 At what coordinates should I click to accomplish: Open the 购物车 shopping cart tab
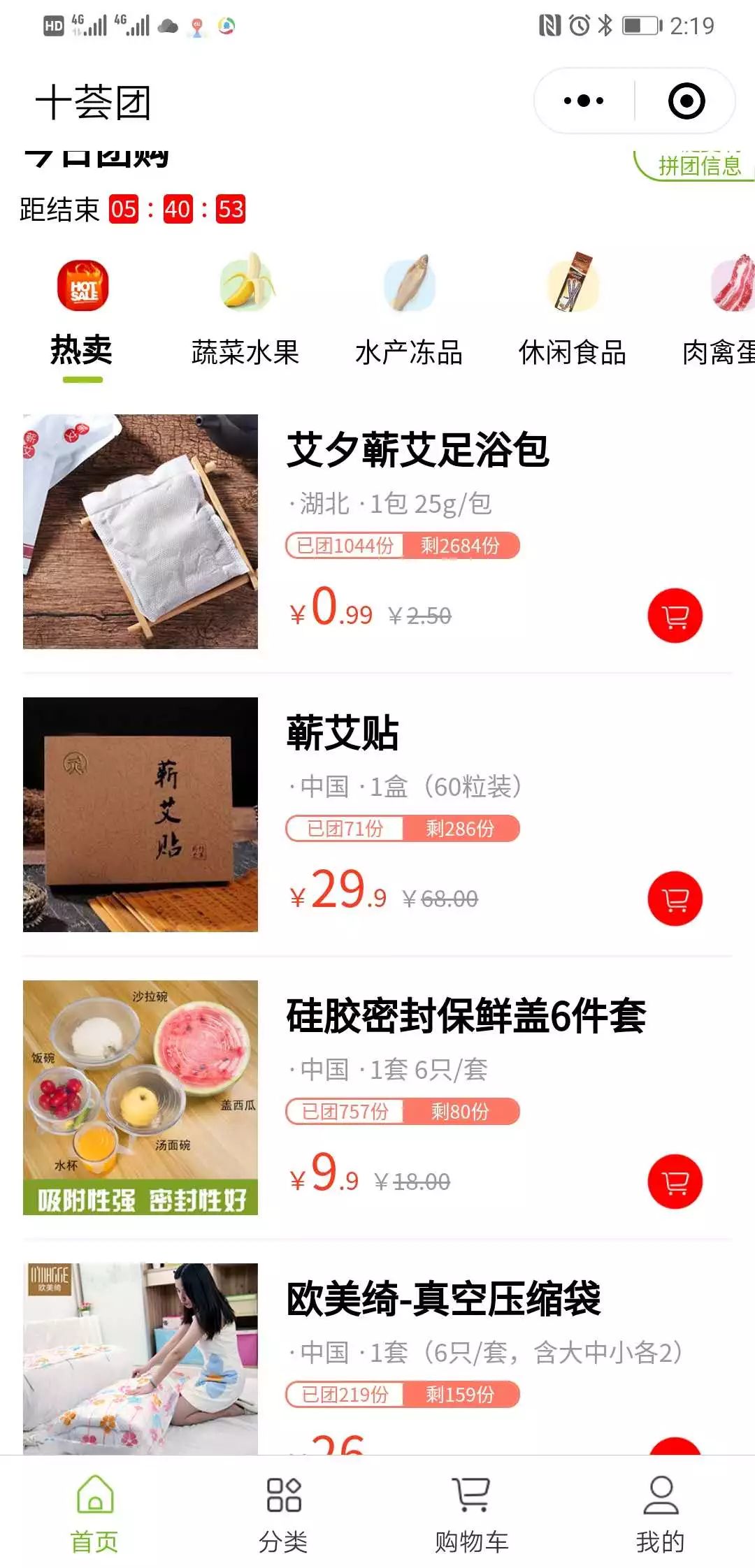[x=472, y=1513]
